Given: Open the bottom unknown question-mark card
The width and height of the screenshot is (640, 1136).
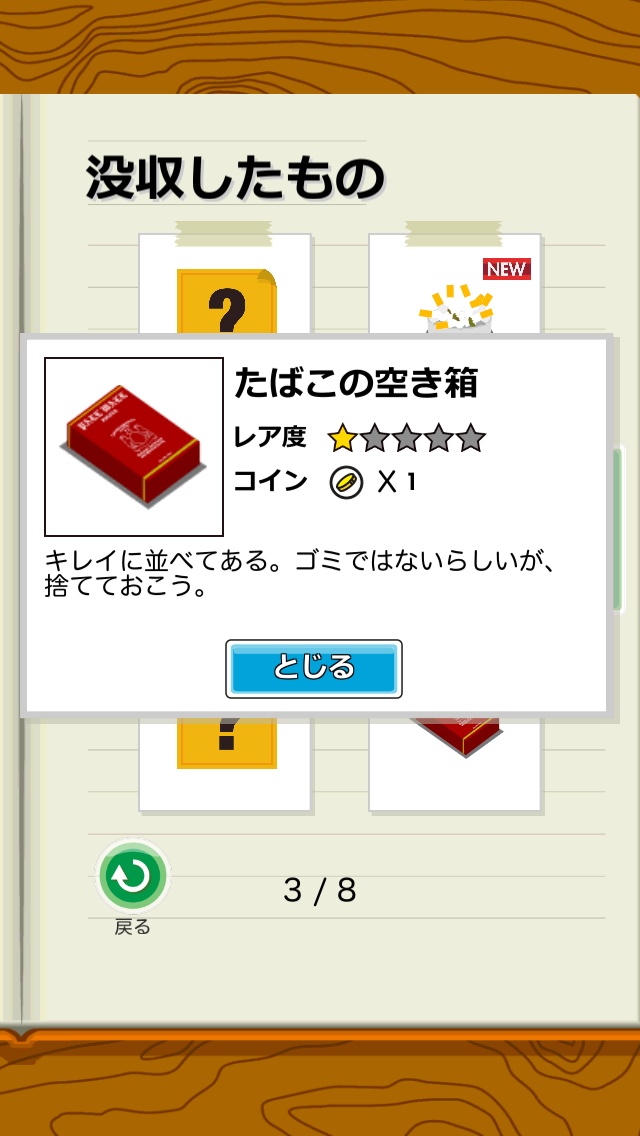Looking at the screenshot, I should click(225, 764).
